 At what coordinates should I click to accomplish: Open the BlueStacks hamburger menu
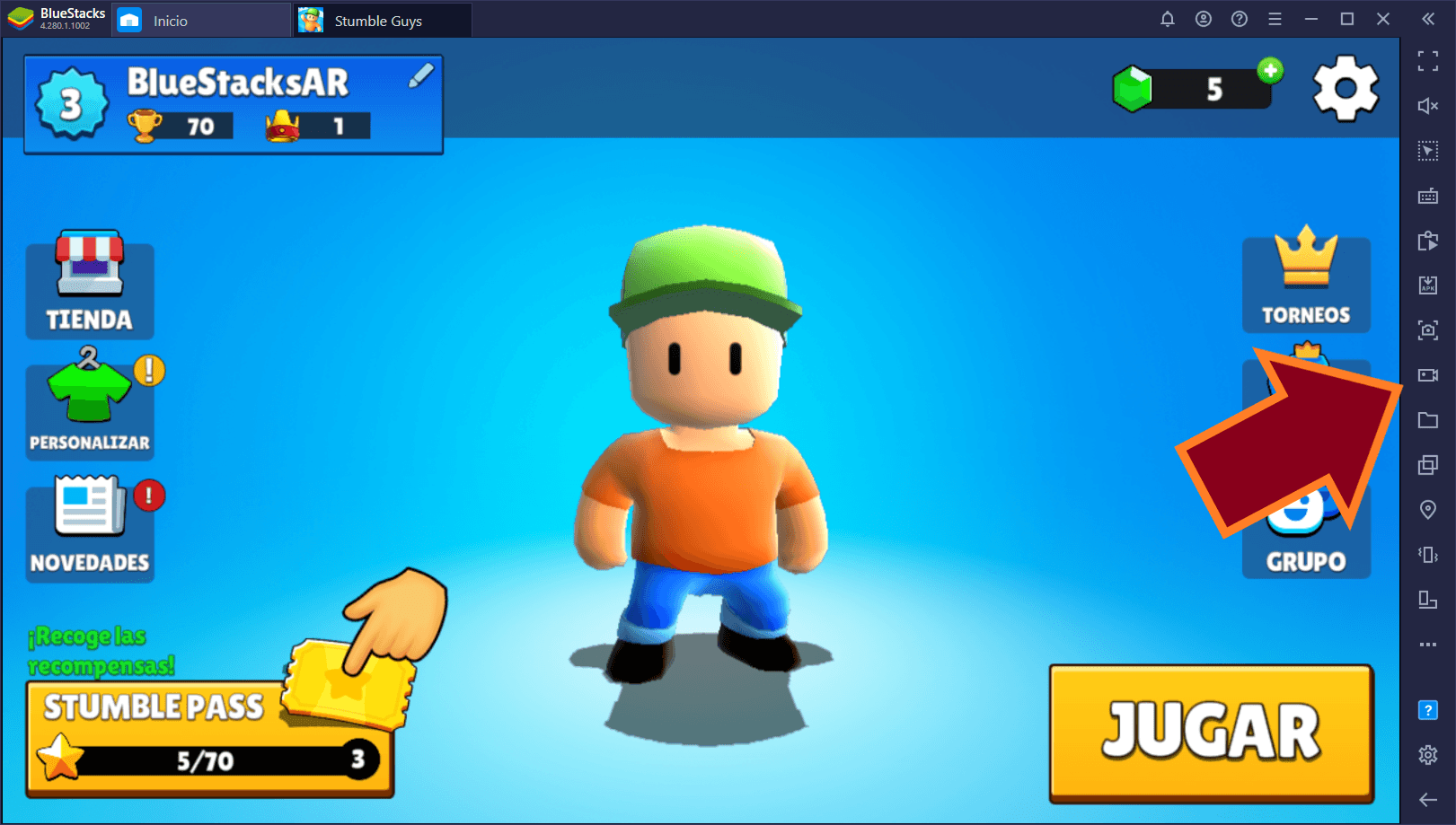[x=1275, y=19]
